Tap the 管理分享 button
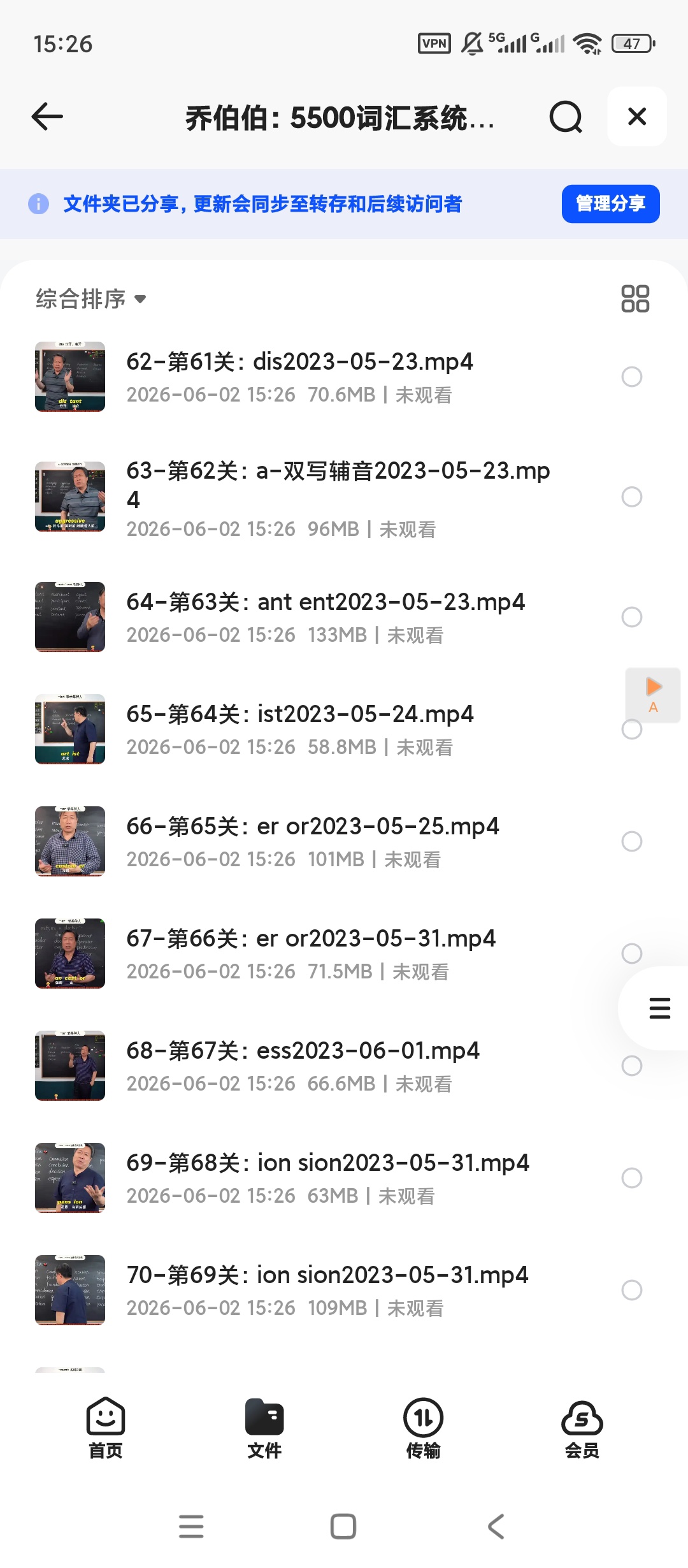Screen dimensions: 688x1568 point(610,204)
